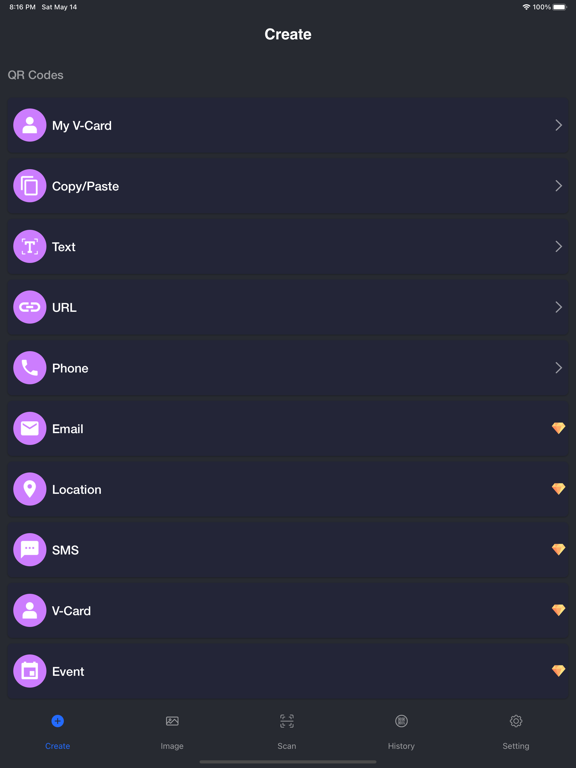
Task: Open the premium V-Card row
Action: [288, 611]
